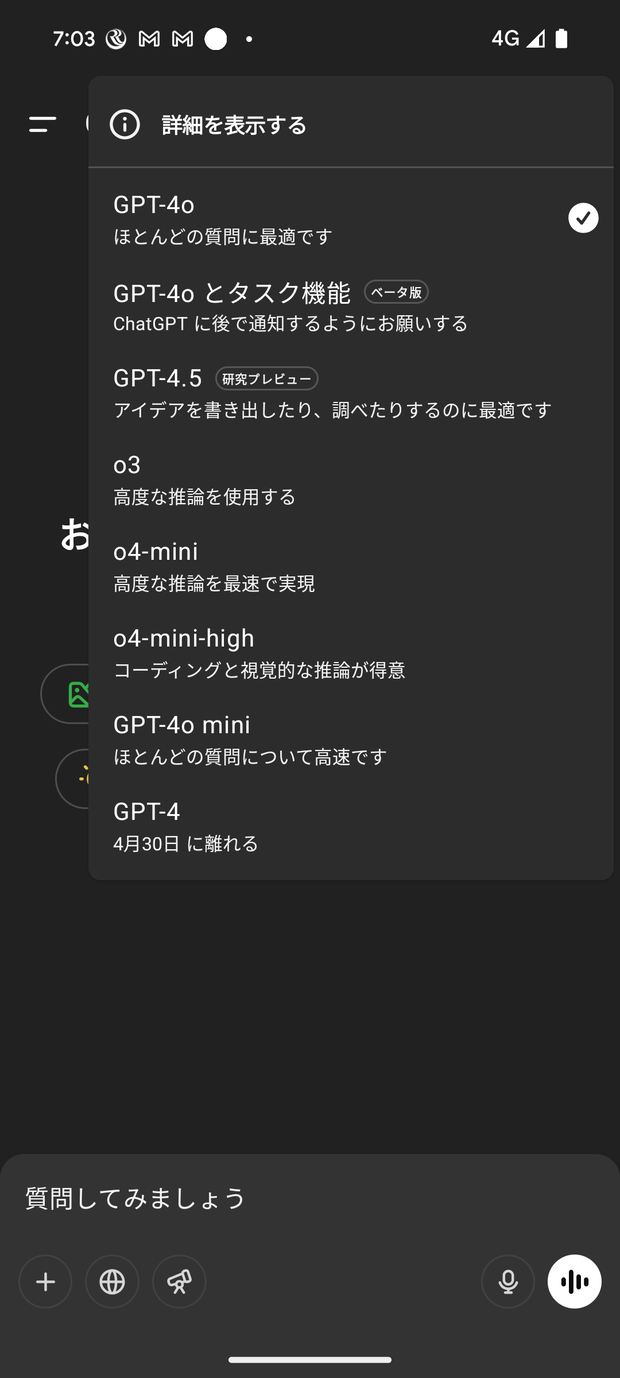Select the GPT-4o model
The height and width of the screenshot is (1378, 620).
[350, 219]
